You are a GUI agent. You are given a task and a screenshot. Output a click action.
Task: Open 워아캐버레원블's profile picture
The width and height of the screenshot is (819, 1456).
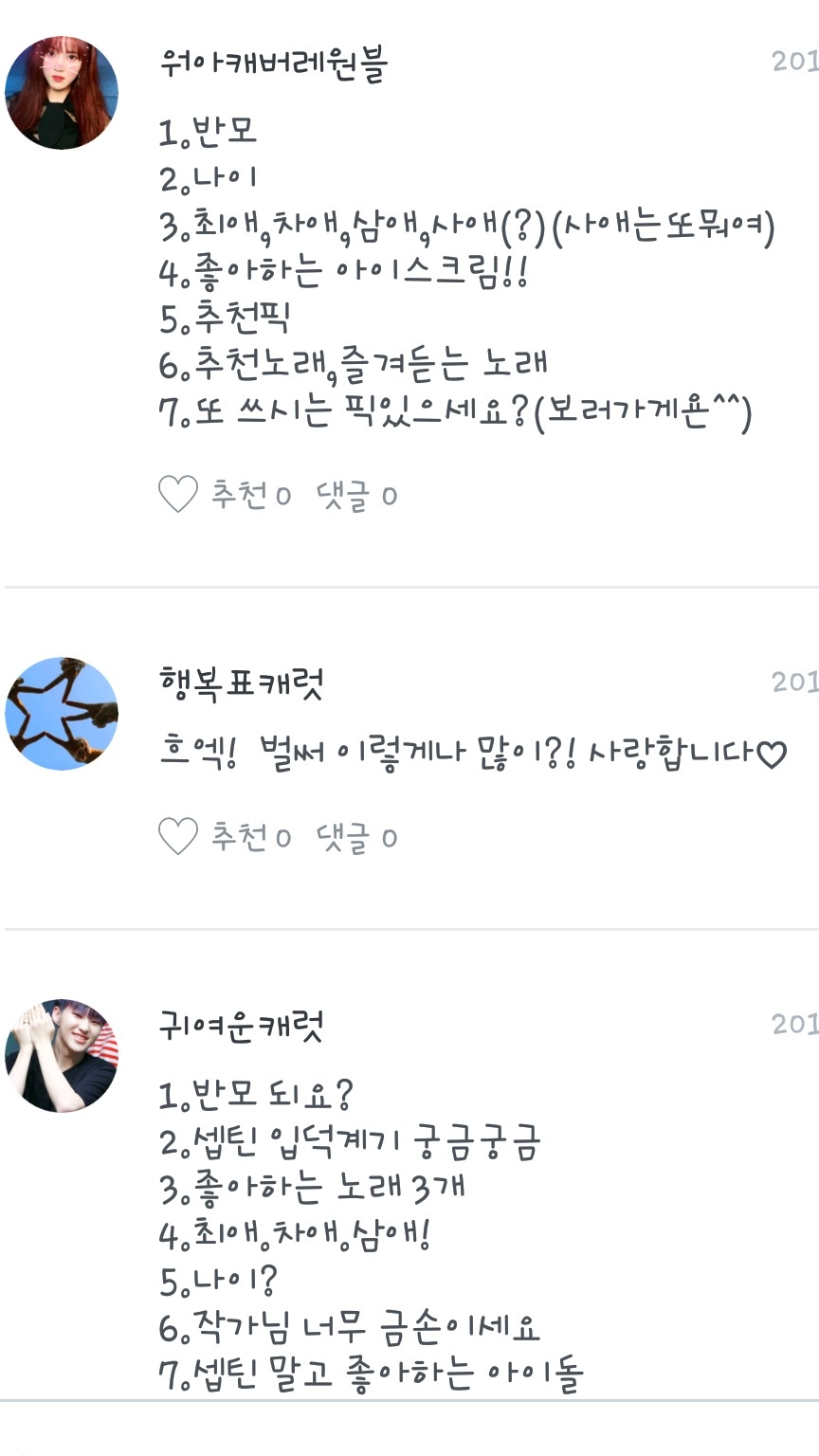coord(62,93)
